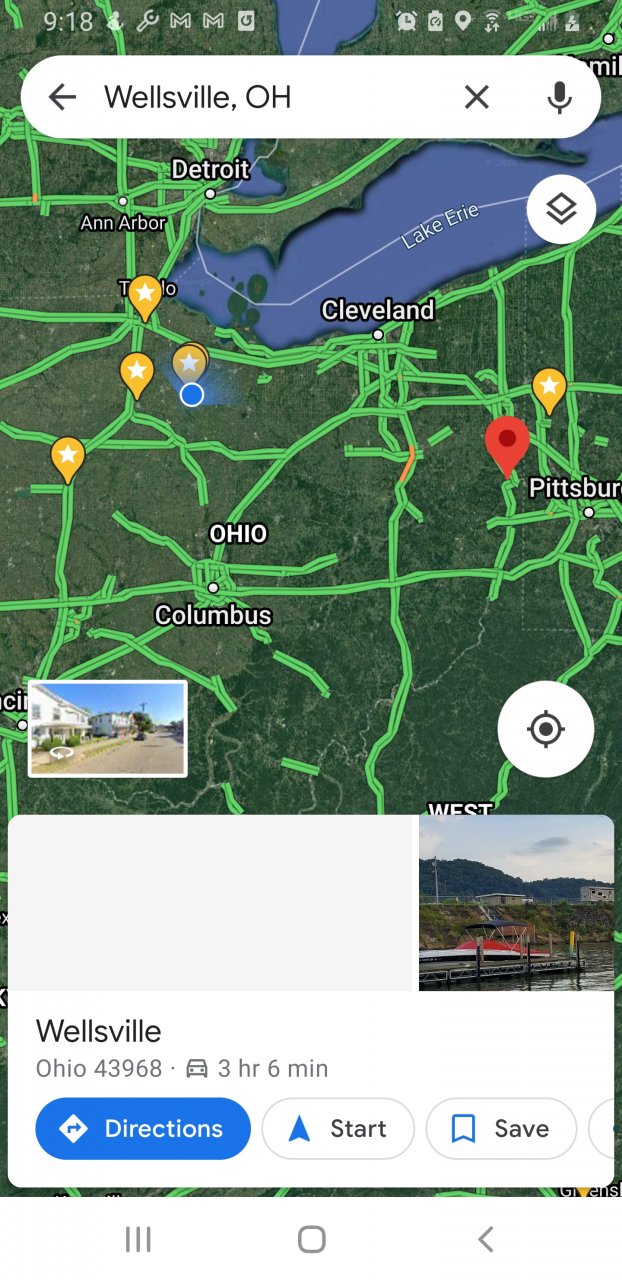Get directions to Wellsville

[x=143, y=1128]
